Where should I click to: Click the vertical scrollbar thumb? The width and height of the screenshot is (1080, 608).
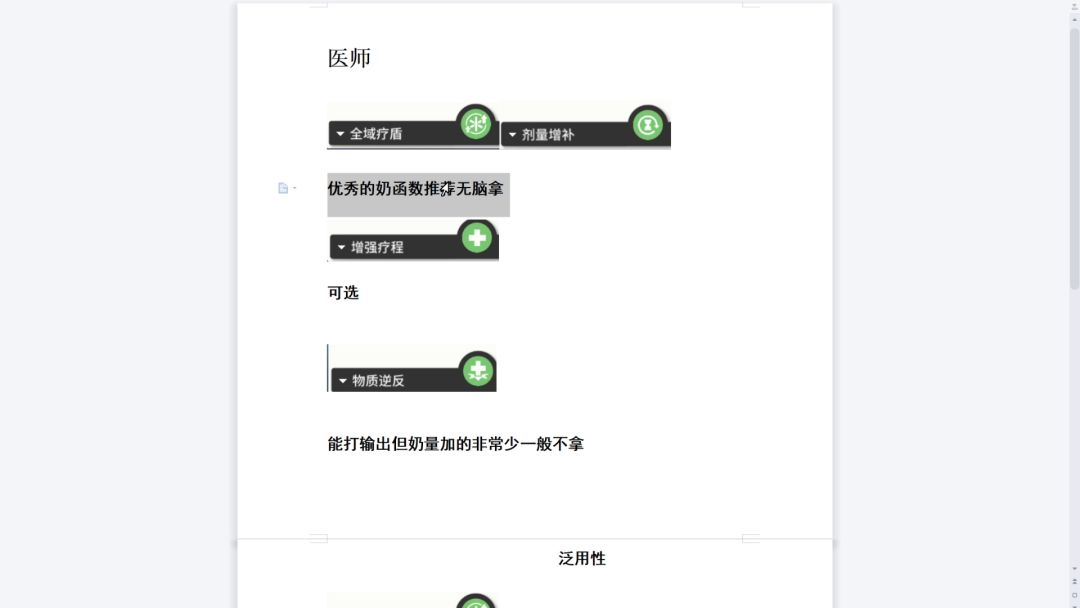click(x=1074, y=158)
